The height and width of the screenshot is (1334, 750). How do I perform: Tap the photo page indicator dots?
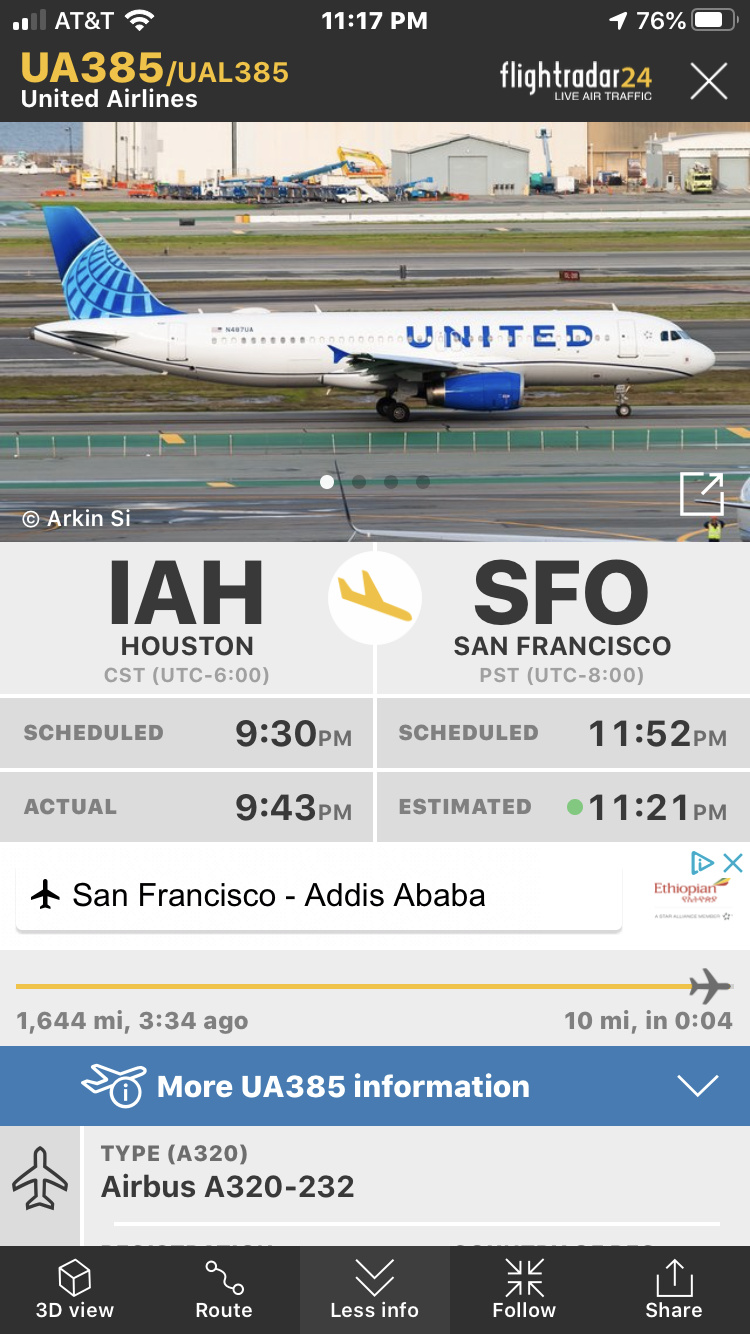(x=375, y=482)
